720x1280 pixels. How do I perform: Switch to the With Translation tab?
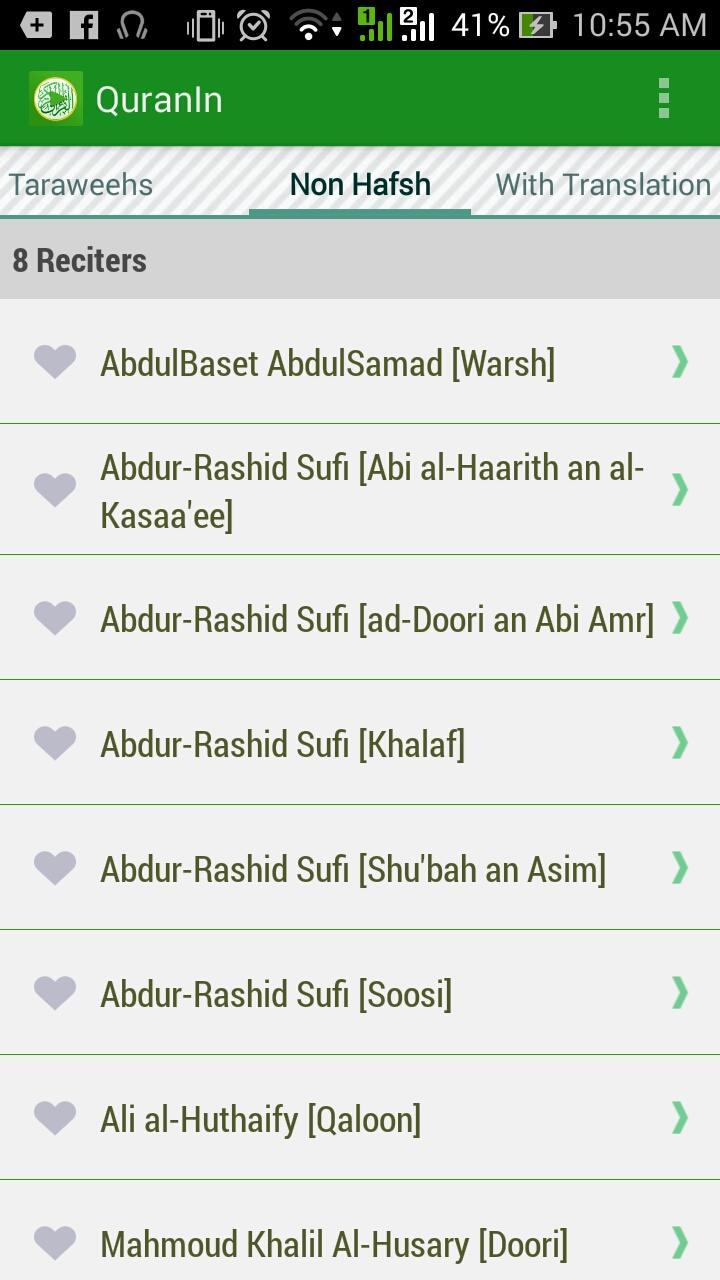point(602,185)
